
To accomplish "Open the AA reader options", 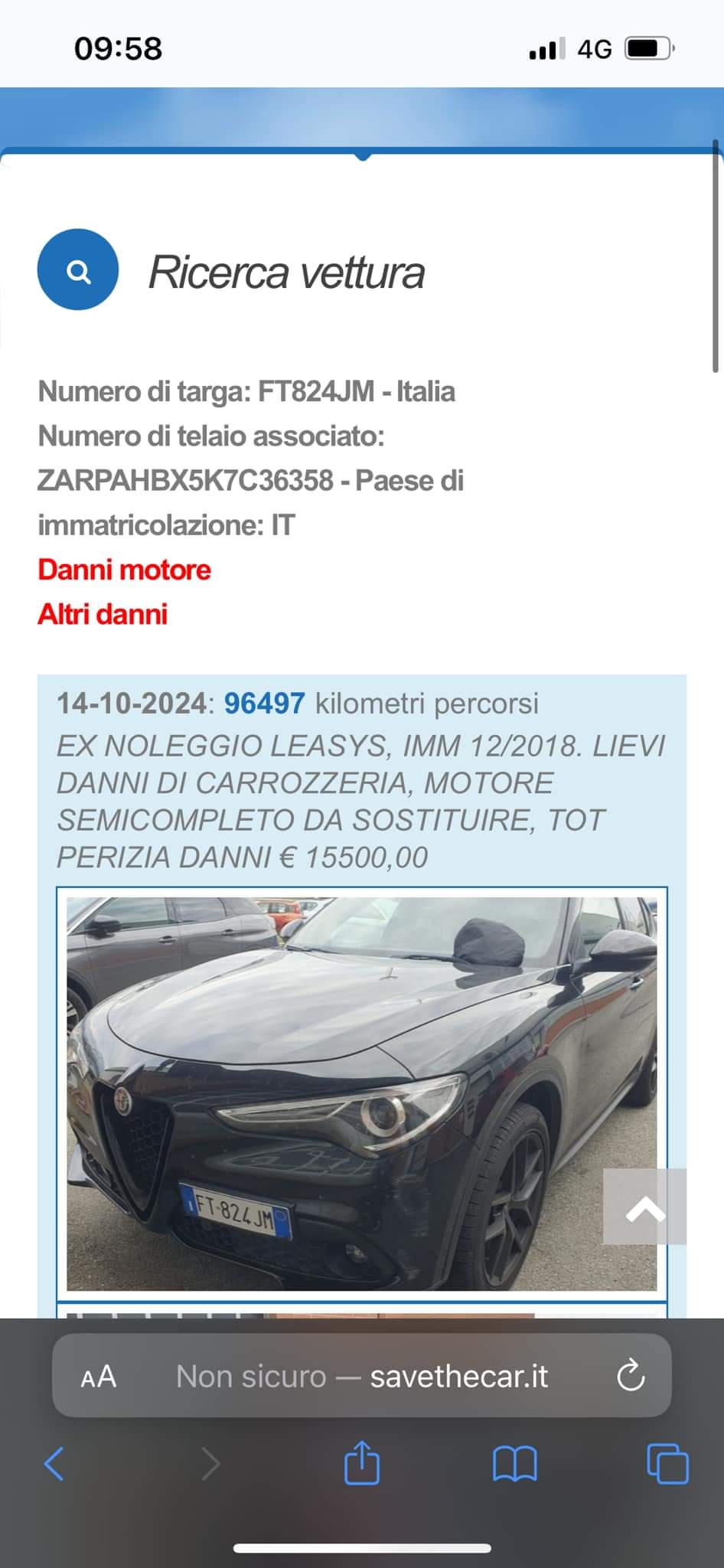I will [99, 1376].
